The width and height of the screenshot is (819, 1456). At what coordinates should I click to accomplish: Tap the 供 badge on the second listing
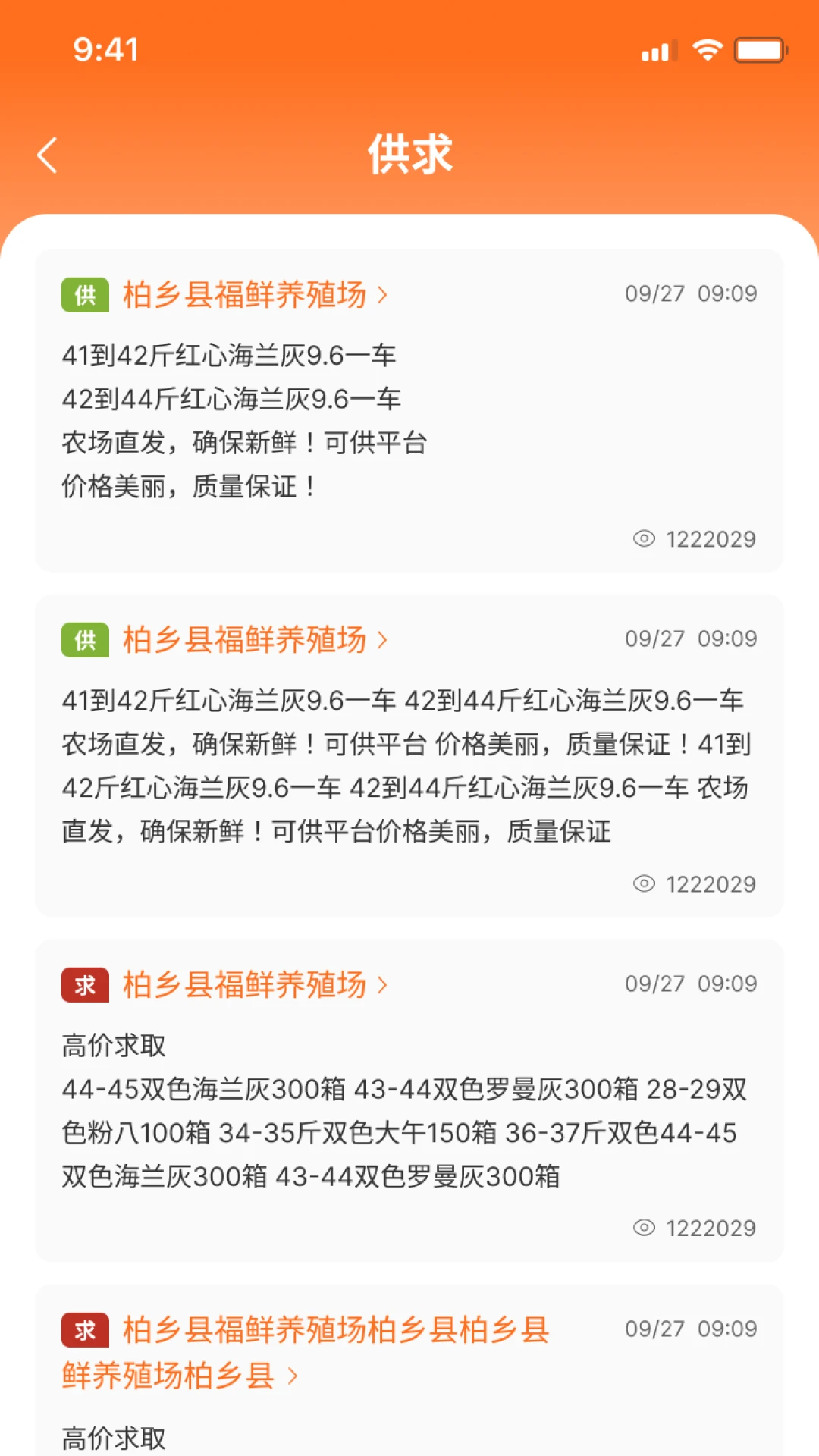83,639
